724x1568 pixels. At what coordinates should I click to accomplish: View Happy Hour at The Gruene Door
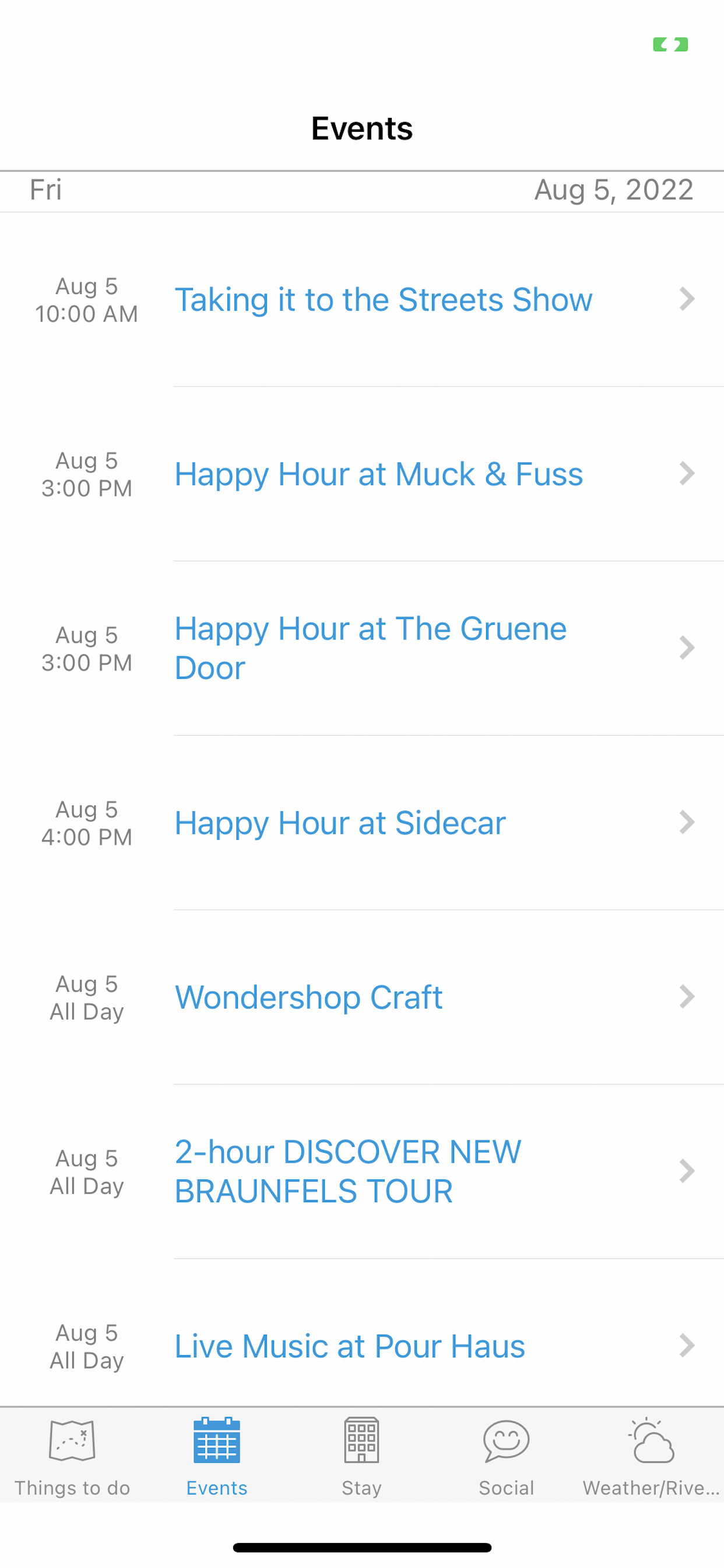[x=362, y=648]
